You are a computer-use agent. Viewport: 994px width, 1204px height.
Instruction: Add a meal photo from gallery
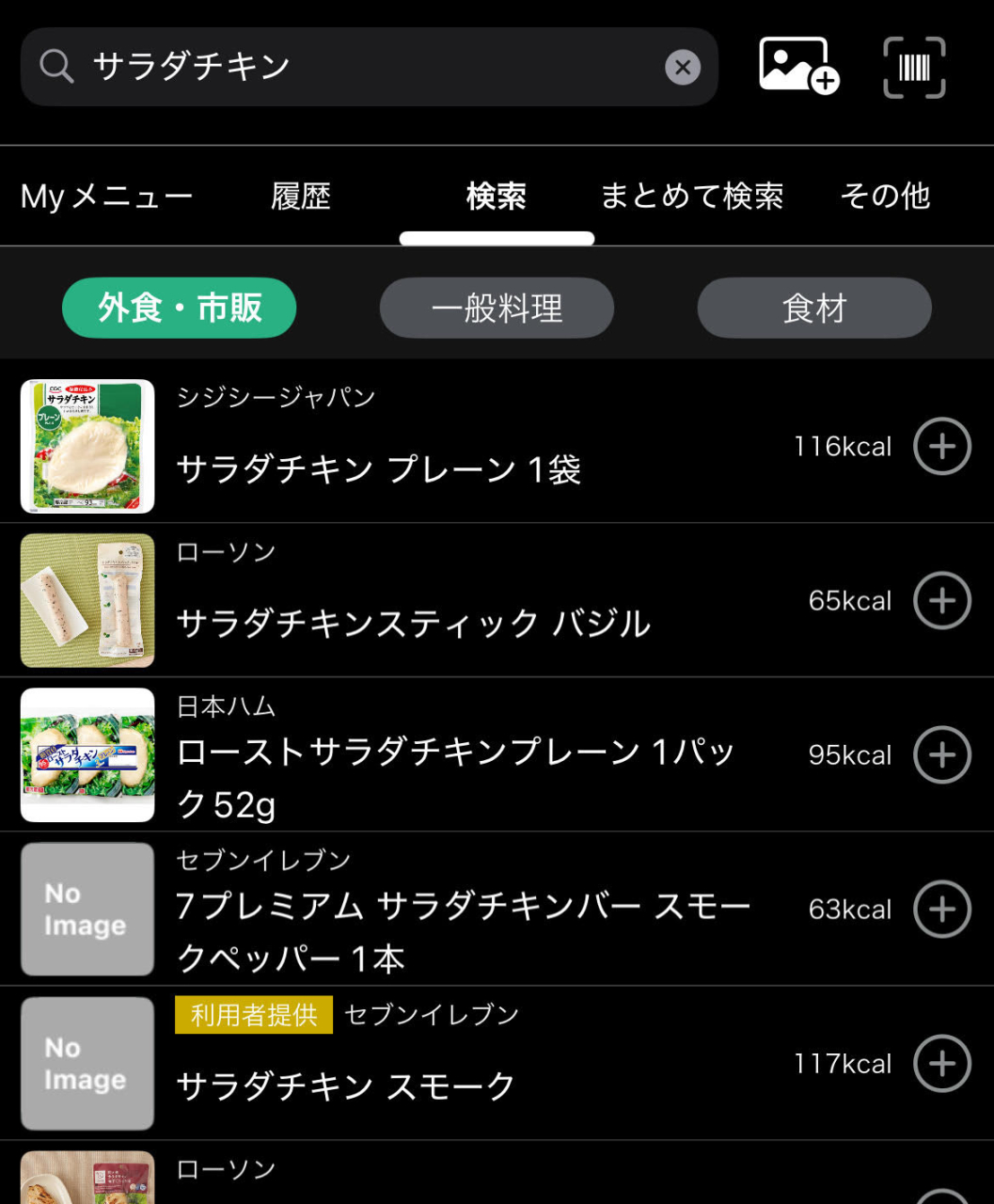coord(797,67)
